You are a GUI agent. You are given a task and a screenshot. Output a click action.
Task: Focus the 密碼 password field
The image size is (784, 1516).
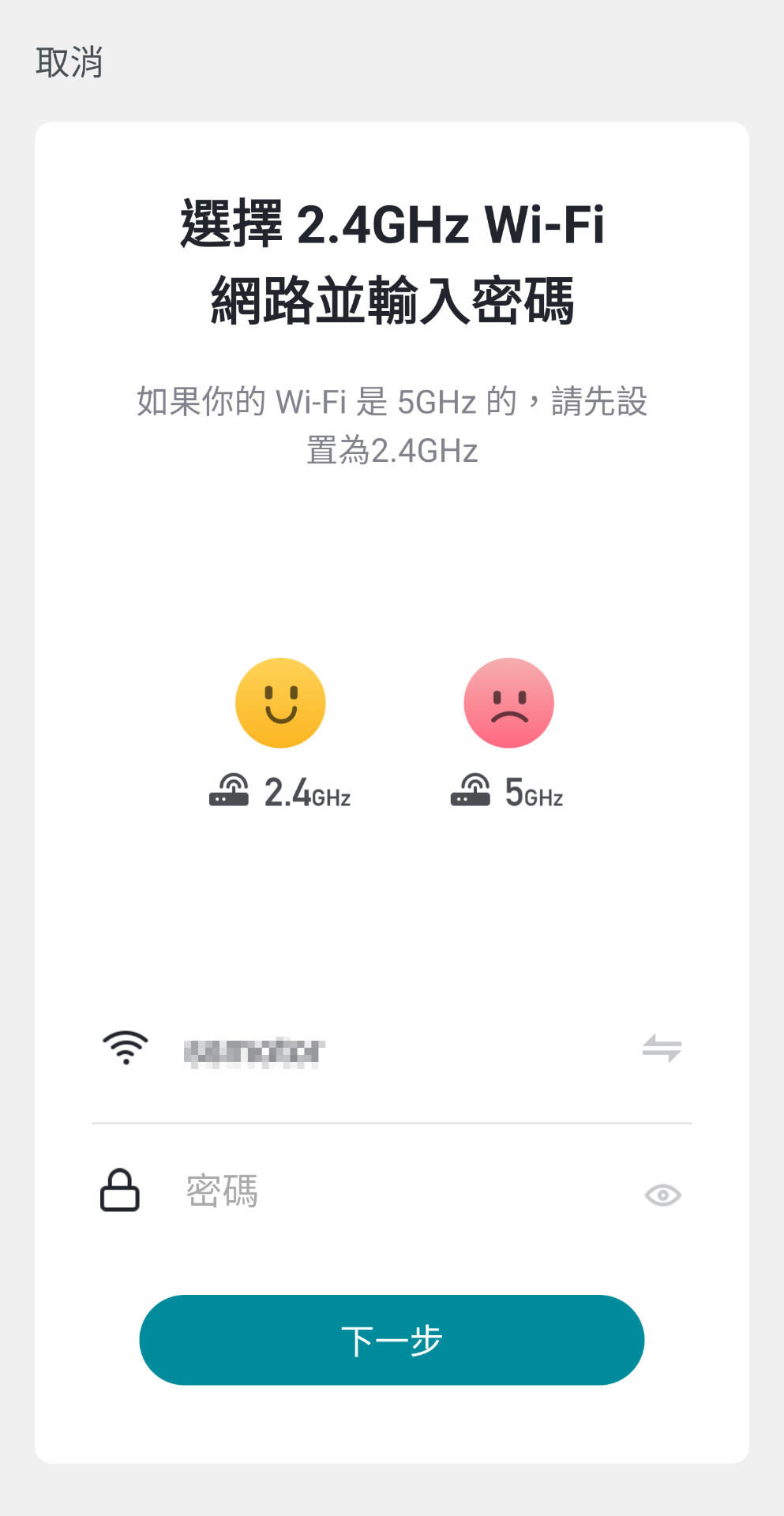tap(395, 1191)
